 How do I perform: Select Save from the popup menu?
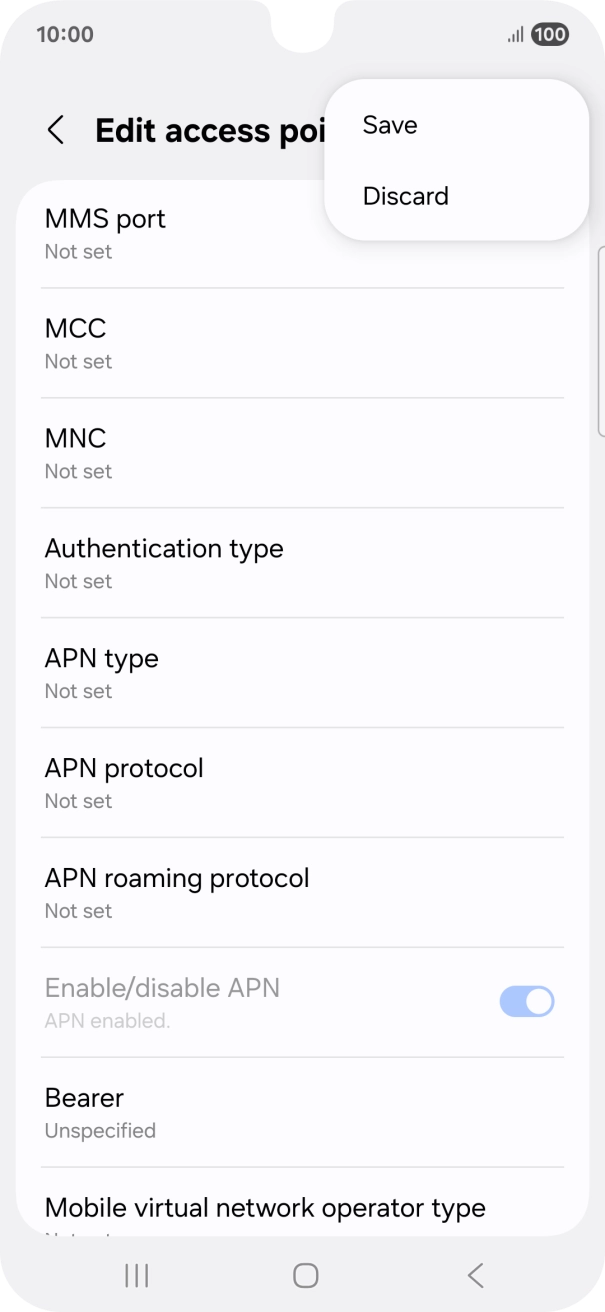point(456,125)
